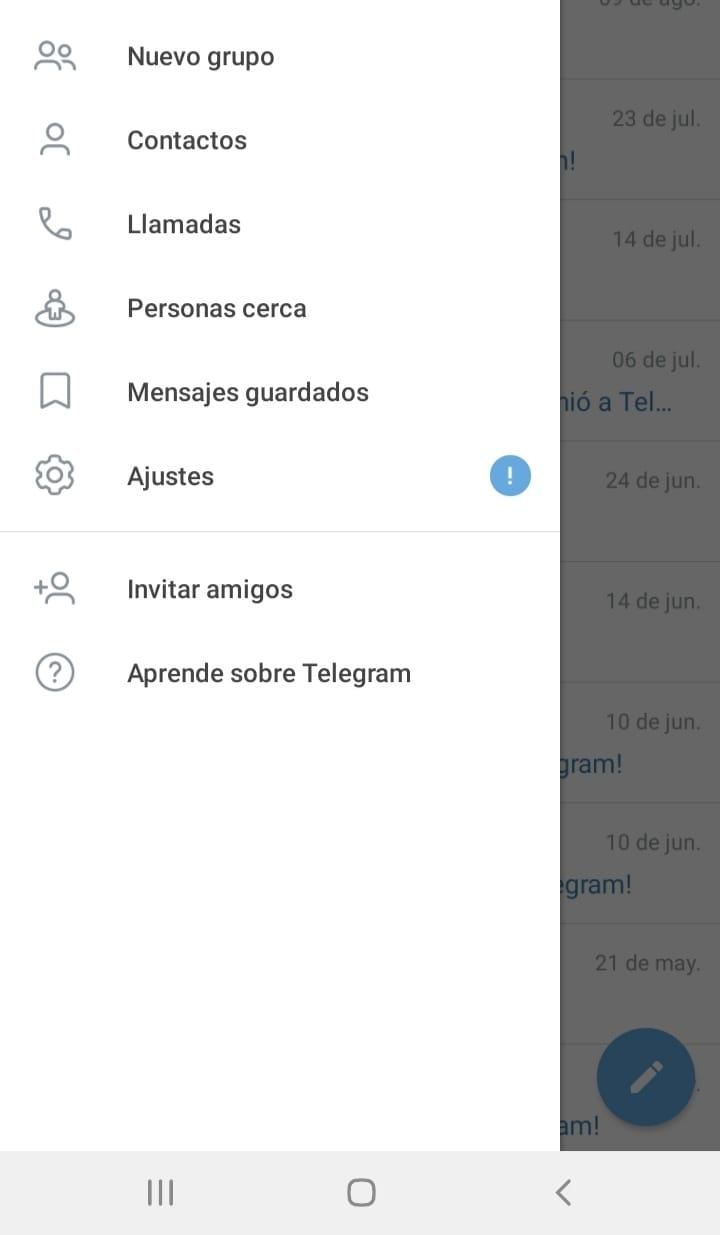Choose Personas cerca in the drawer
The image size is (720, 1235).
[216, 308]
